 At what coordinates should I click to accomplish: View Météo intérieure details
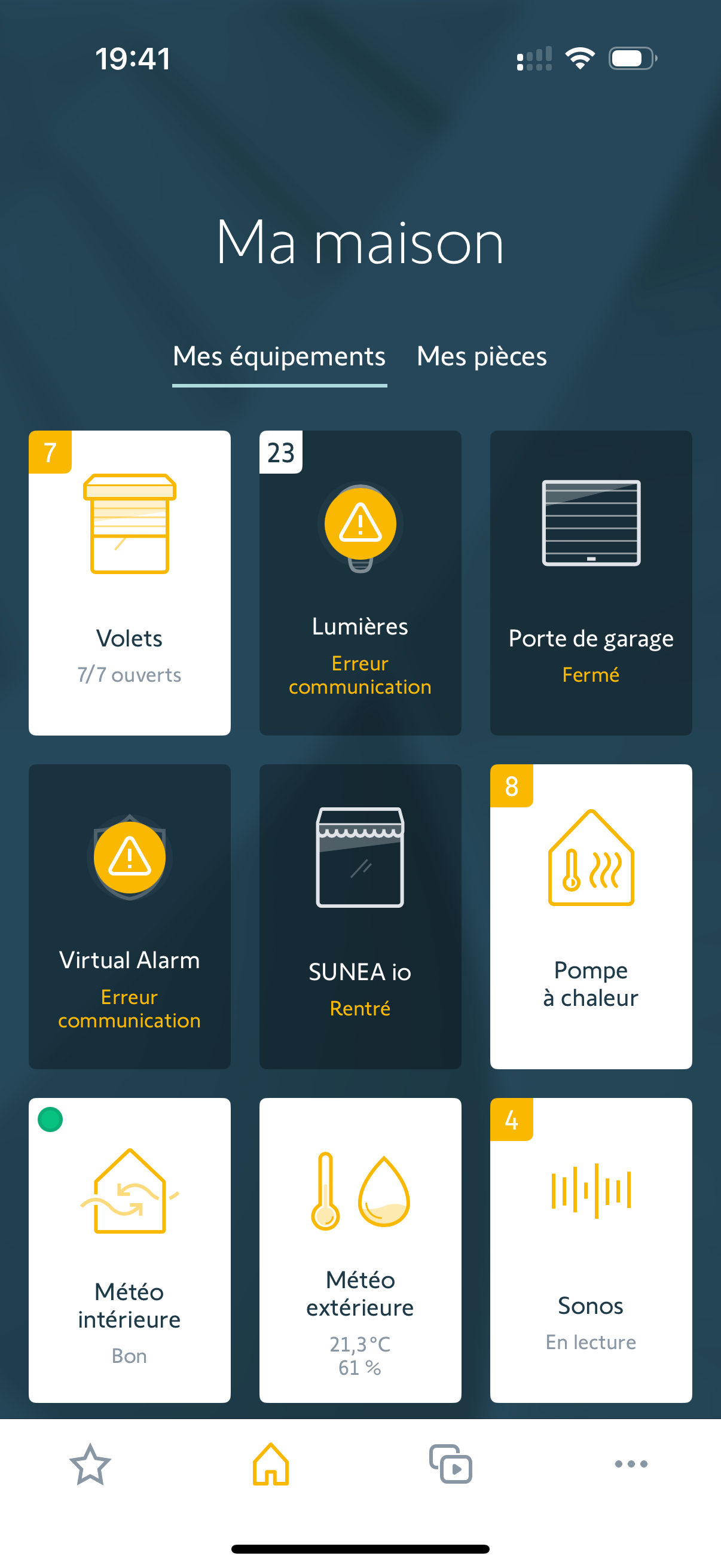tap(130, 1250)
